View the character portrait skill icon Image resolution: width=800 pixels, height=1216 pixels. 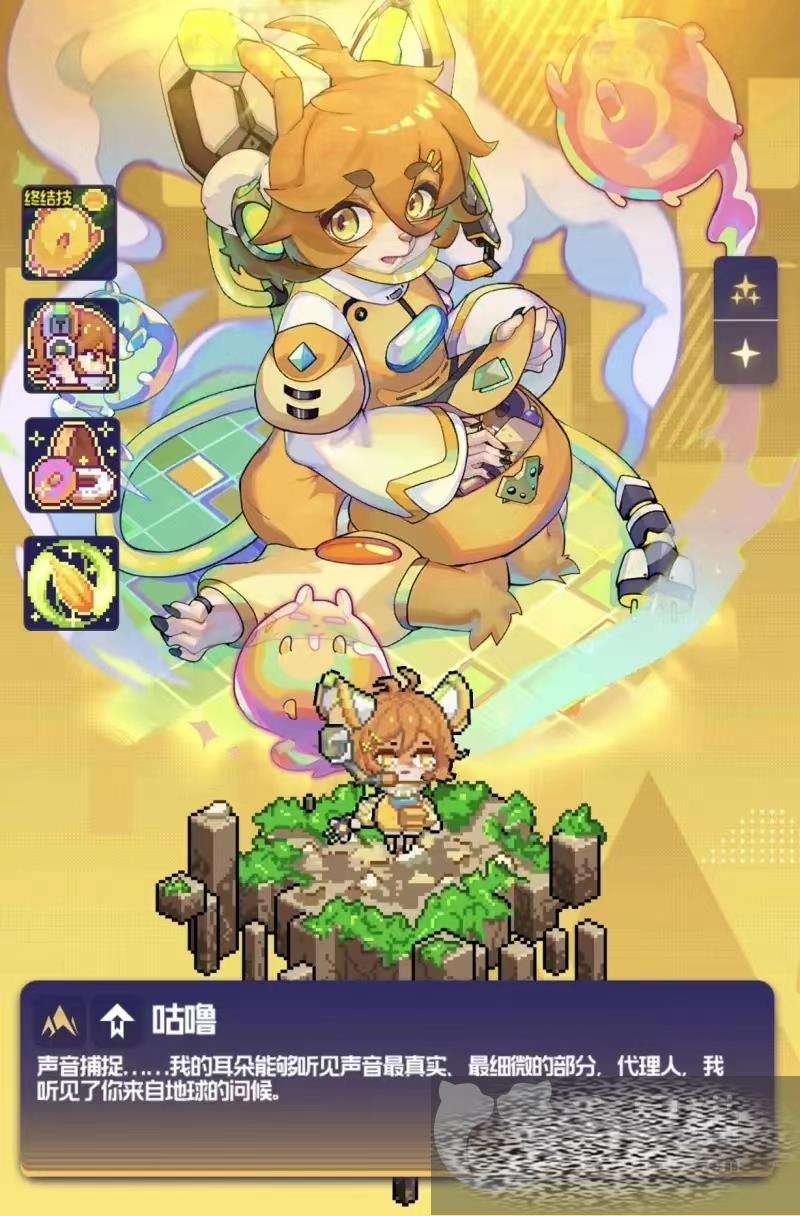[70, 346]
